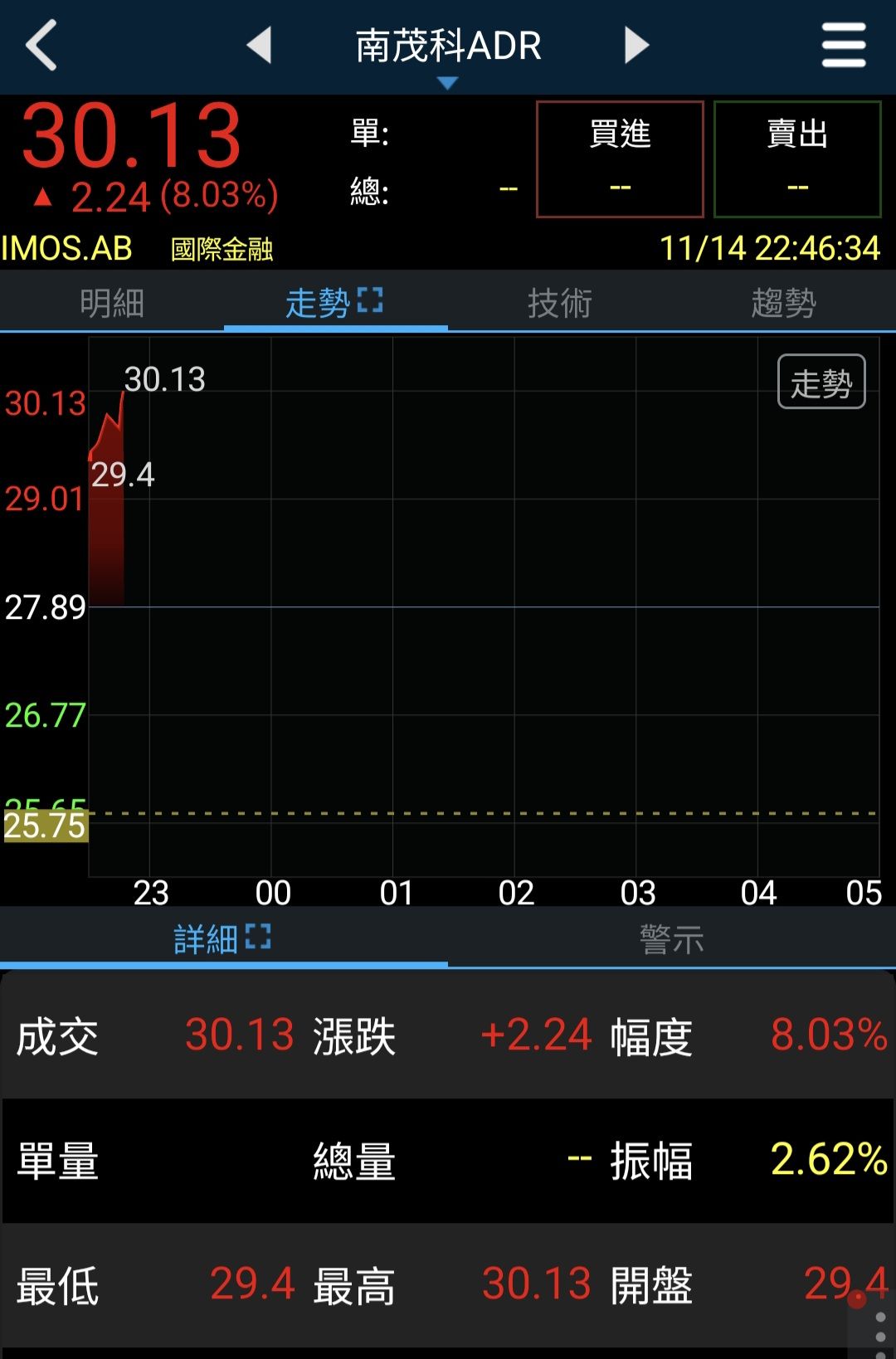This screenshot has height=1359, width=896.
Task: Switch to the 警示 tab
Action: [x=671, y=939]
